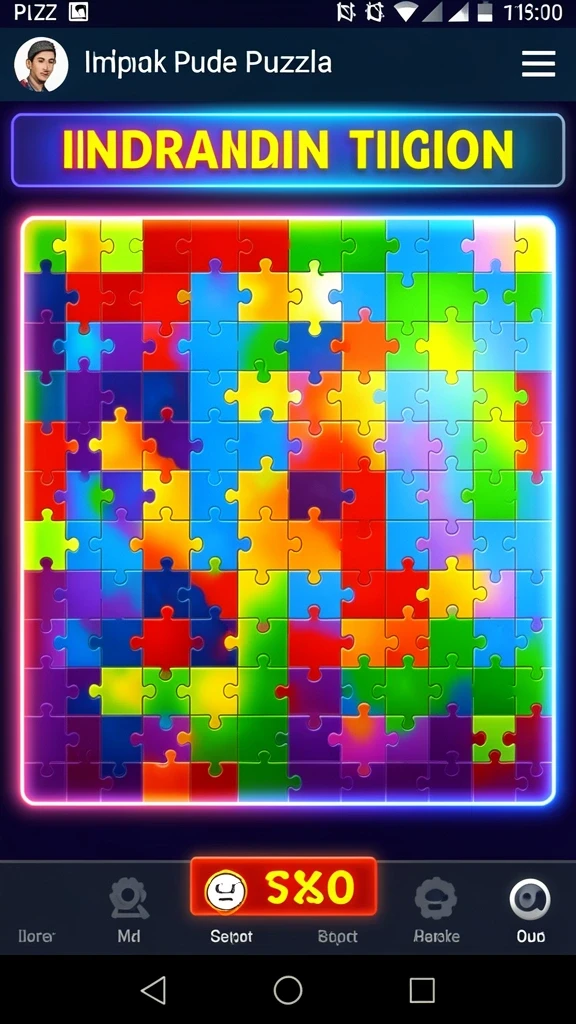Screen dimensions: 576x1024
Task: Switch to the Md tab
Action: coord(129,910)
